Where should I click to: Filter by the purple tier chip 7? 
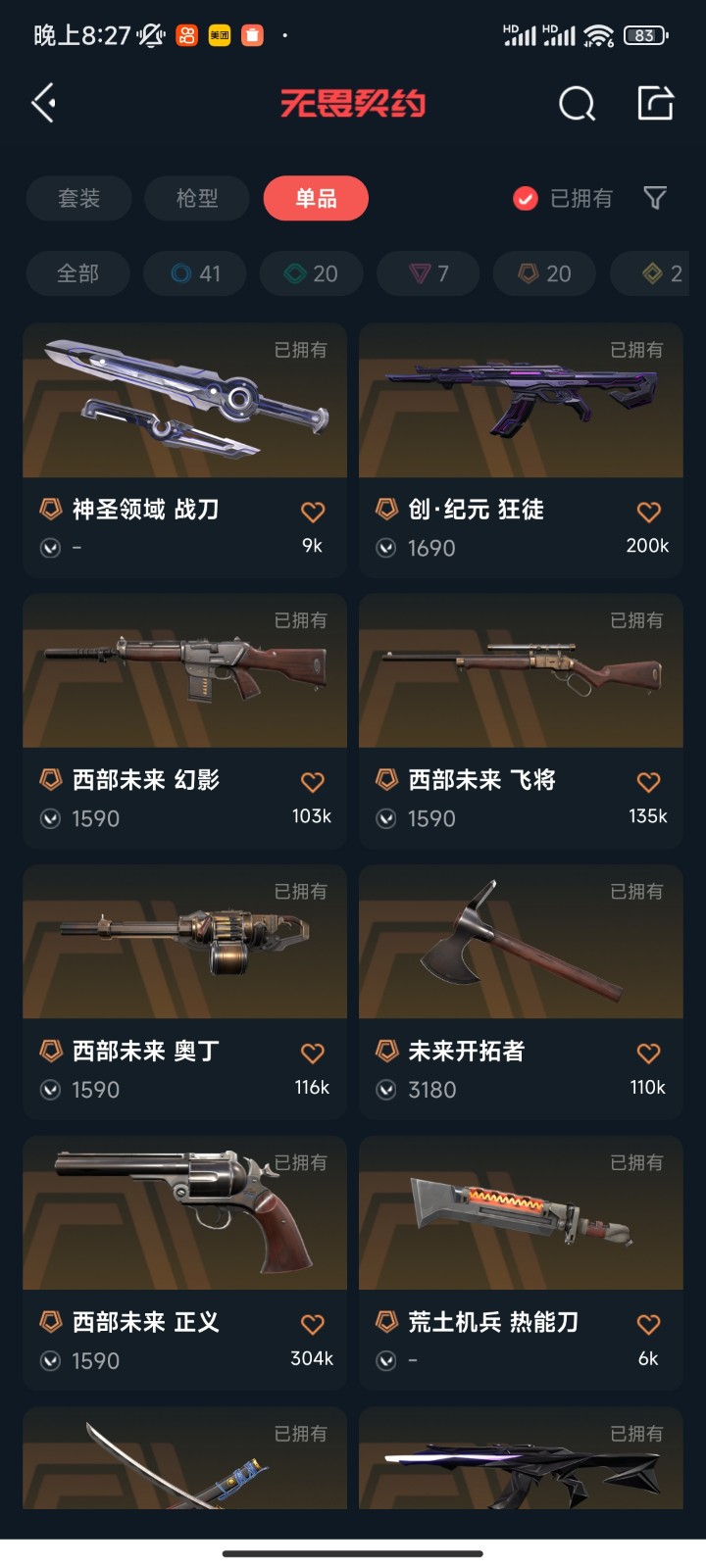coord(429,273)
